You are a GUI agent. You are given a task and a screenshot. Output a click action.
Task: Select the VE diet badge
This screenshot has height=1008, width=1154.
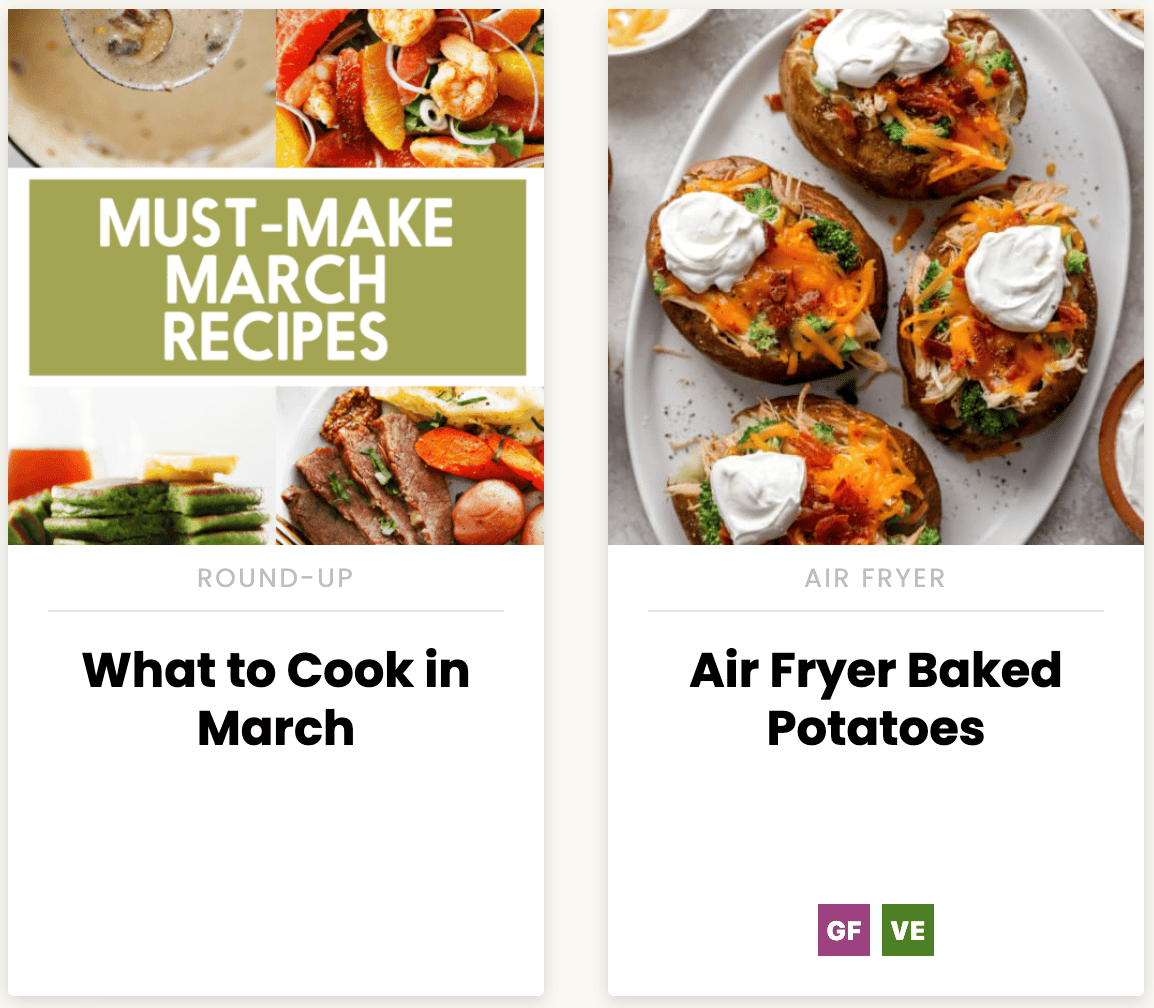tap(907, 930)
